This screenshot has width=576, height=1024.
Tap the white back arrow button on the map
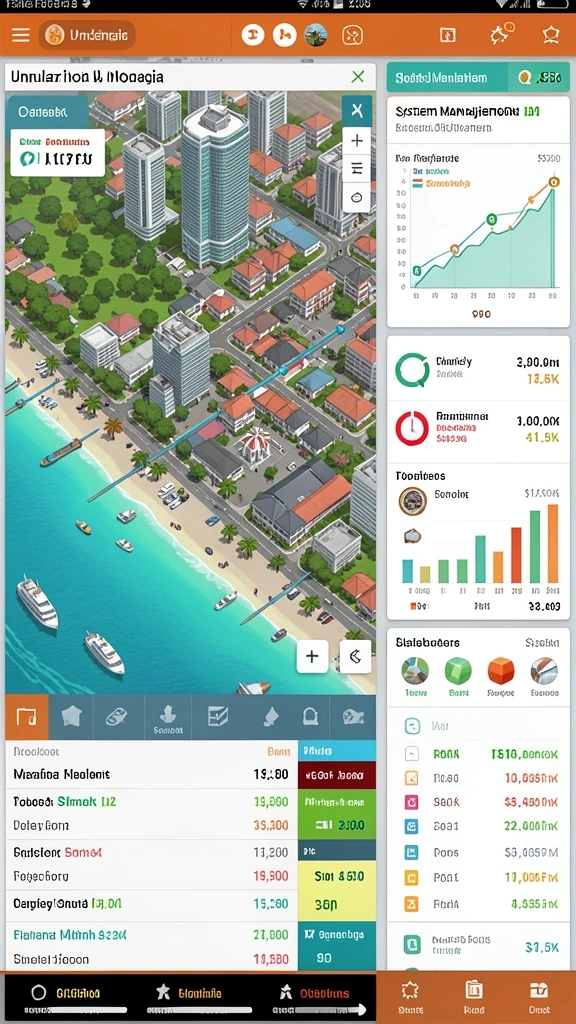[355, 656]
